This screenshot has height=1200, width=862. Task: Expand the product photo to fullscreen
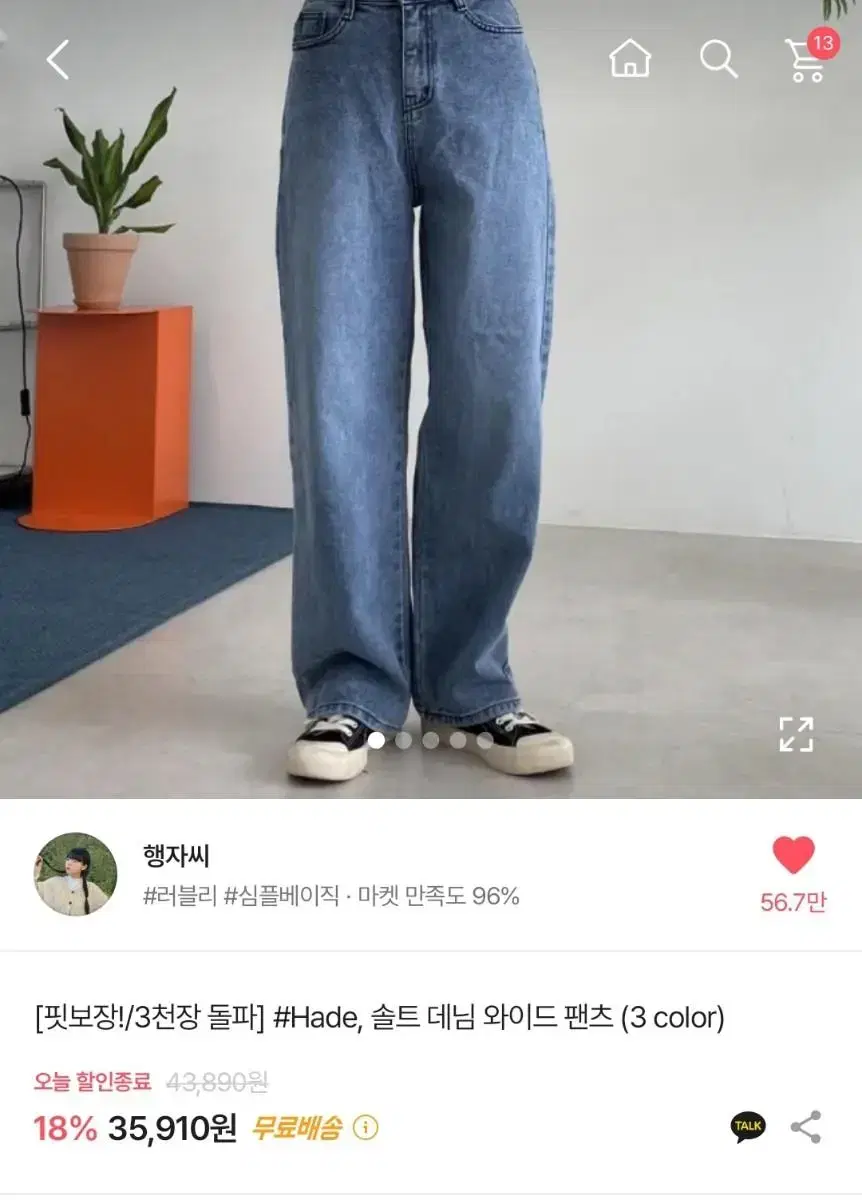pos(796,735)
